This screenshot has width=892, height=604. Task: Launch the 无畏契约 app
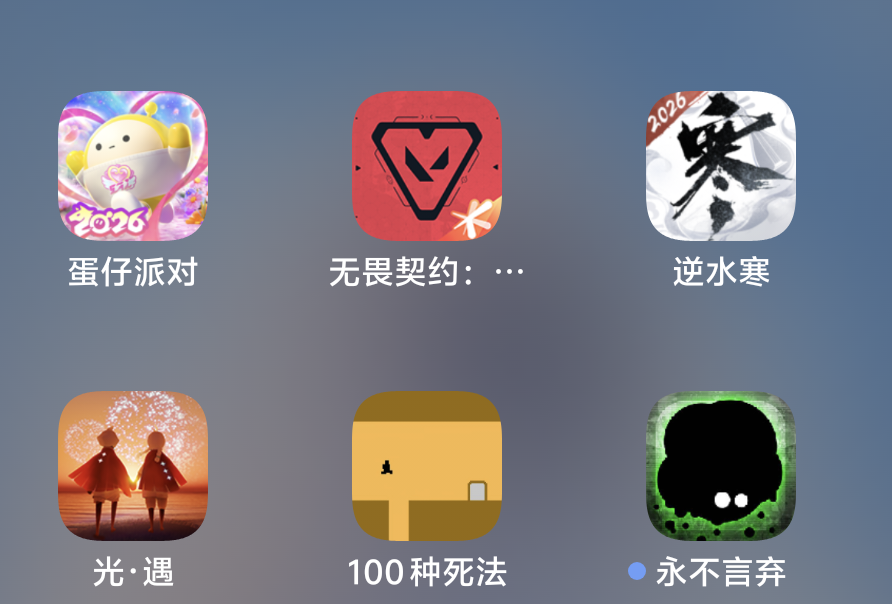pos(427,166)
